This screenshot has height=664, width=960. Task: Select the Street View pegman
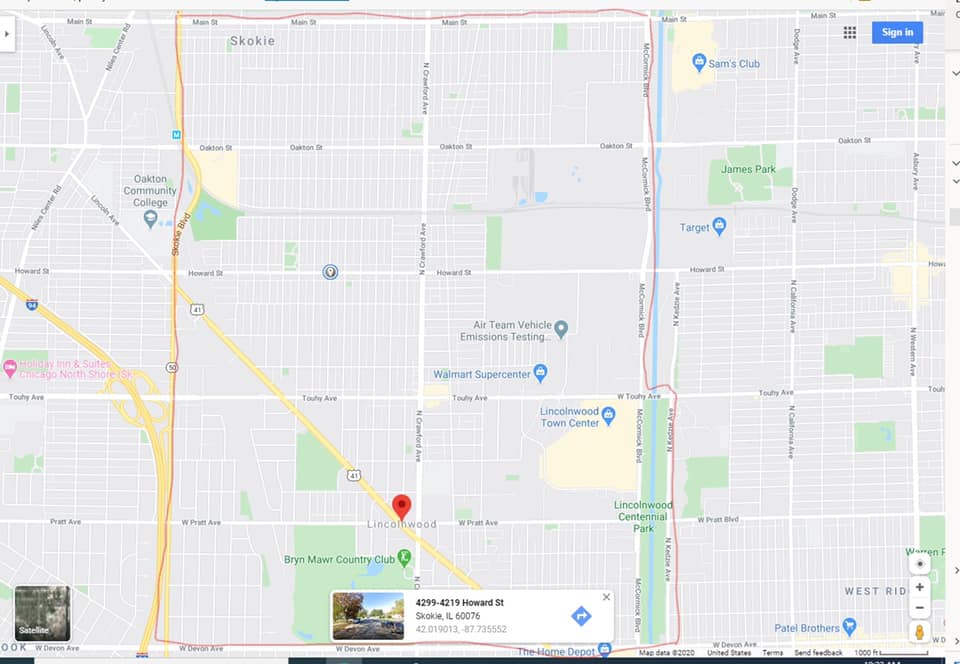tap(920, 632)
